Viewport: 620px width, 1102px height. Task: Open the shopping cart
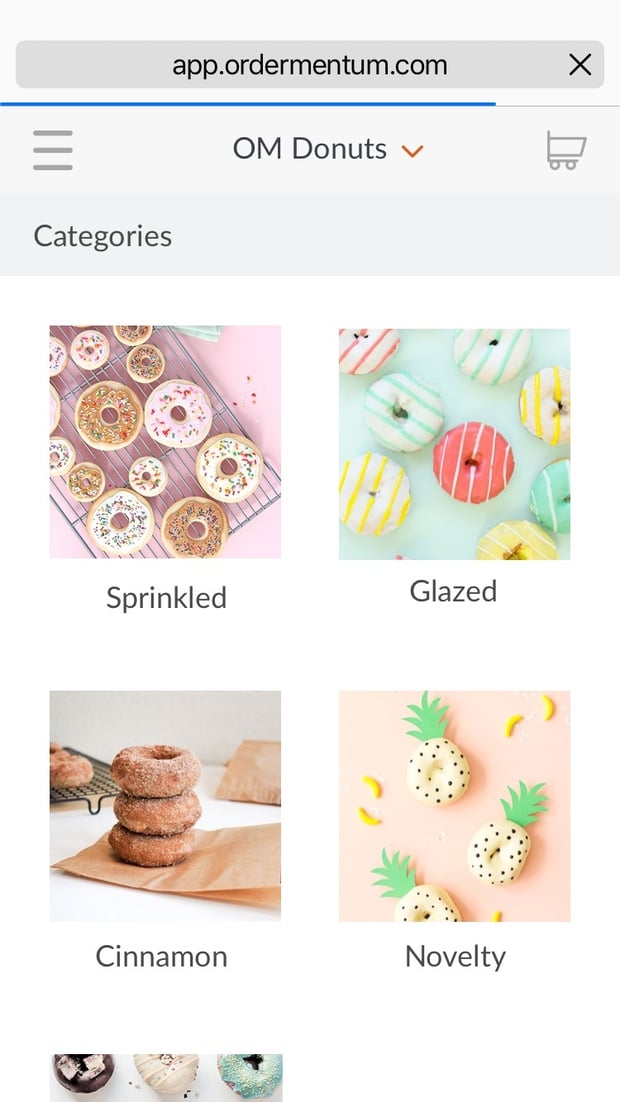click(565, 150)
